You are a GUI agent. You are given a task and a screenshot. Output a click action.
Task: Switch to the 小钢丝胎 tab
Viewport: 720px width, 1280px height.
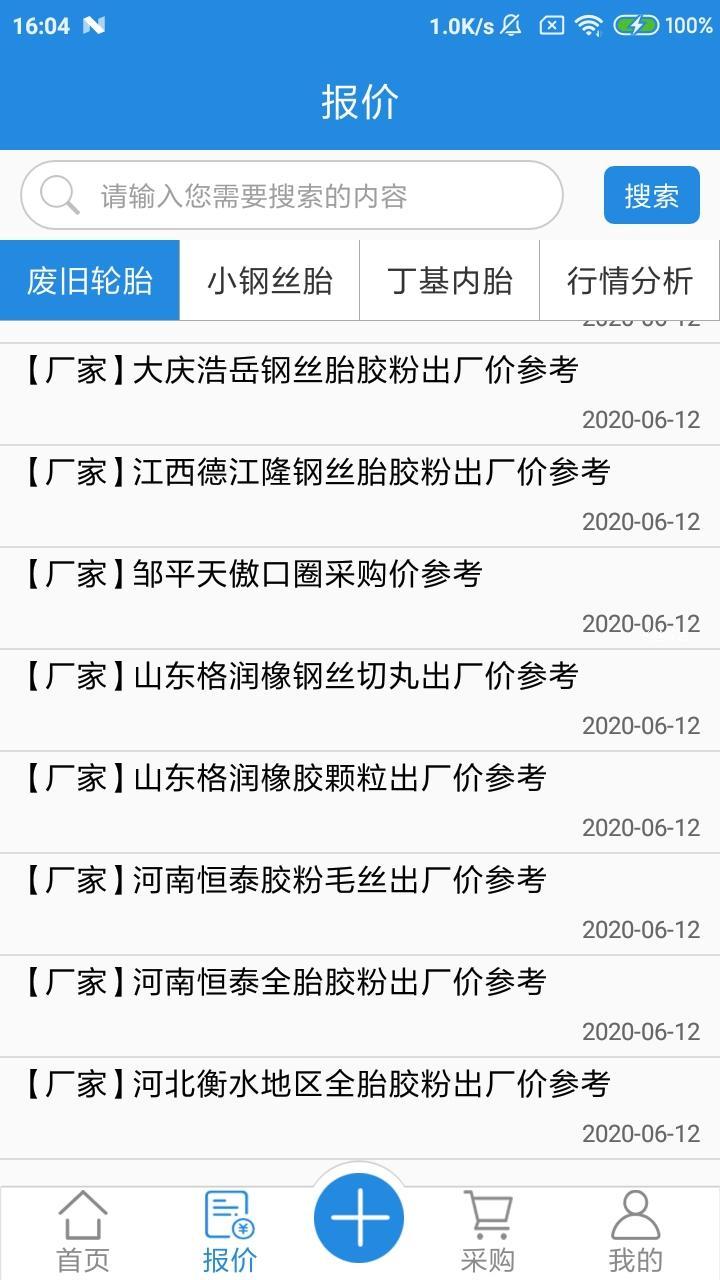click(x=270, y=281)
